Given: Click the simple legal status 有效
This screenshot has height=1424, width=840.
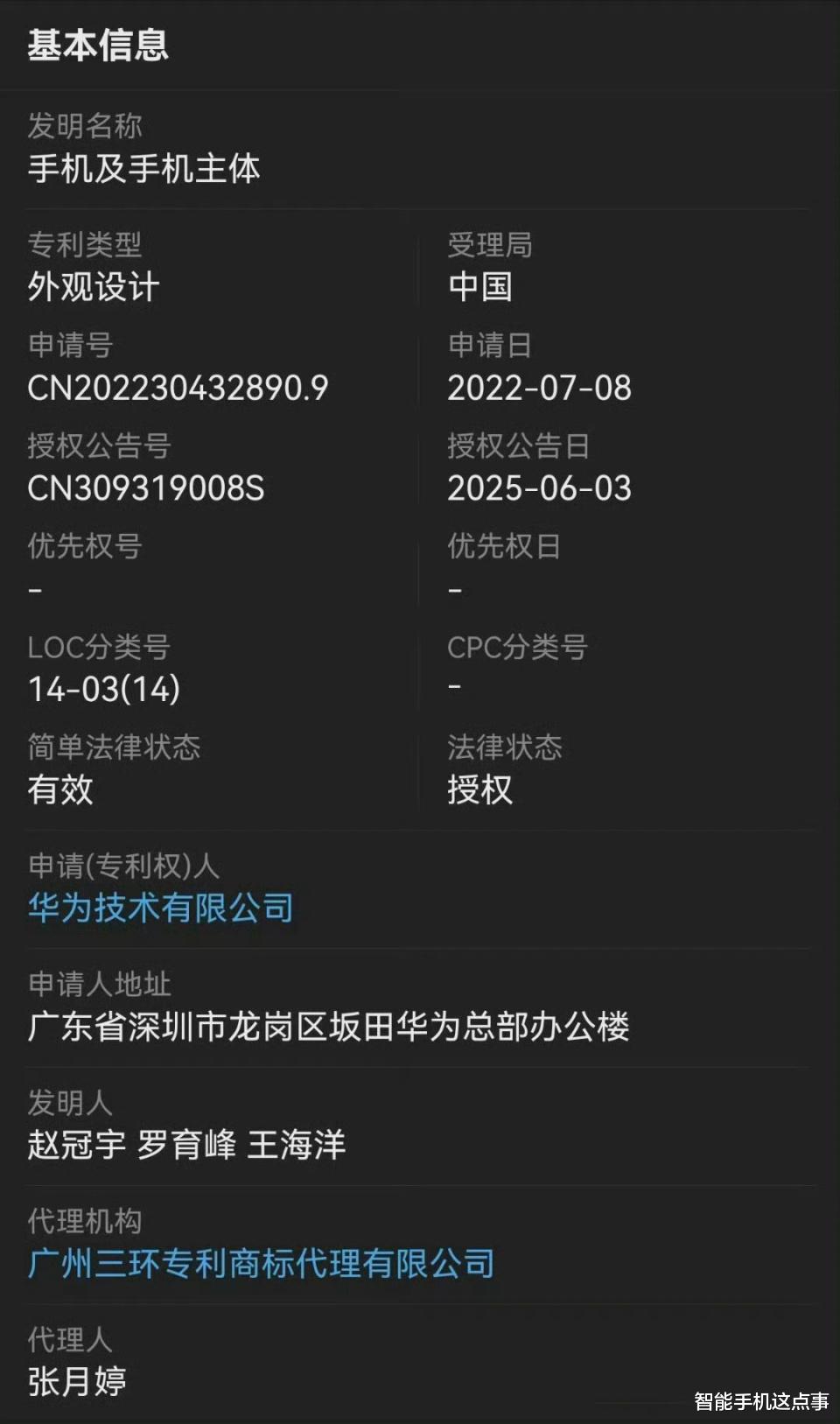Looking at the screenshot, I should [58, 790].
